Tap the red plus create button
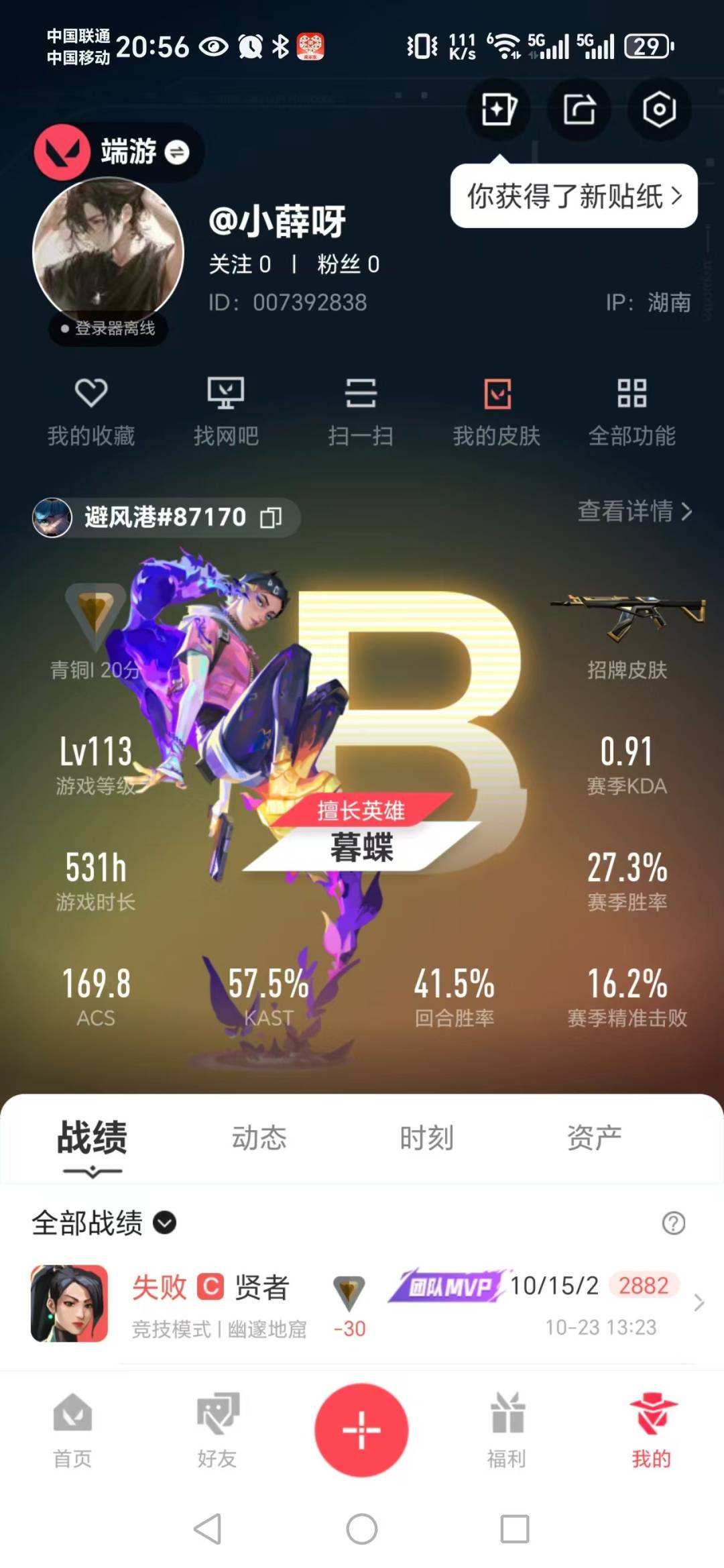Viewport: 724px width, 1568px height. click(x=361, y=1430)
